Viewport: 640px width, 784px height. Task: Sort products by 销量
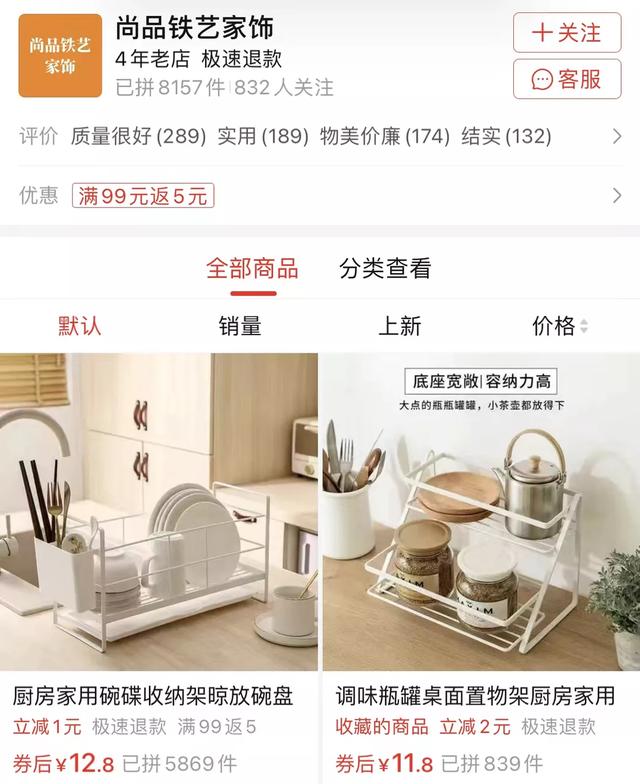click(240, 326)
